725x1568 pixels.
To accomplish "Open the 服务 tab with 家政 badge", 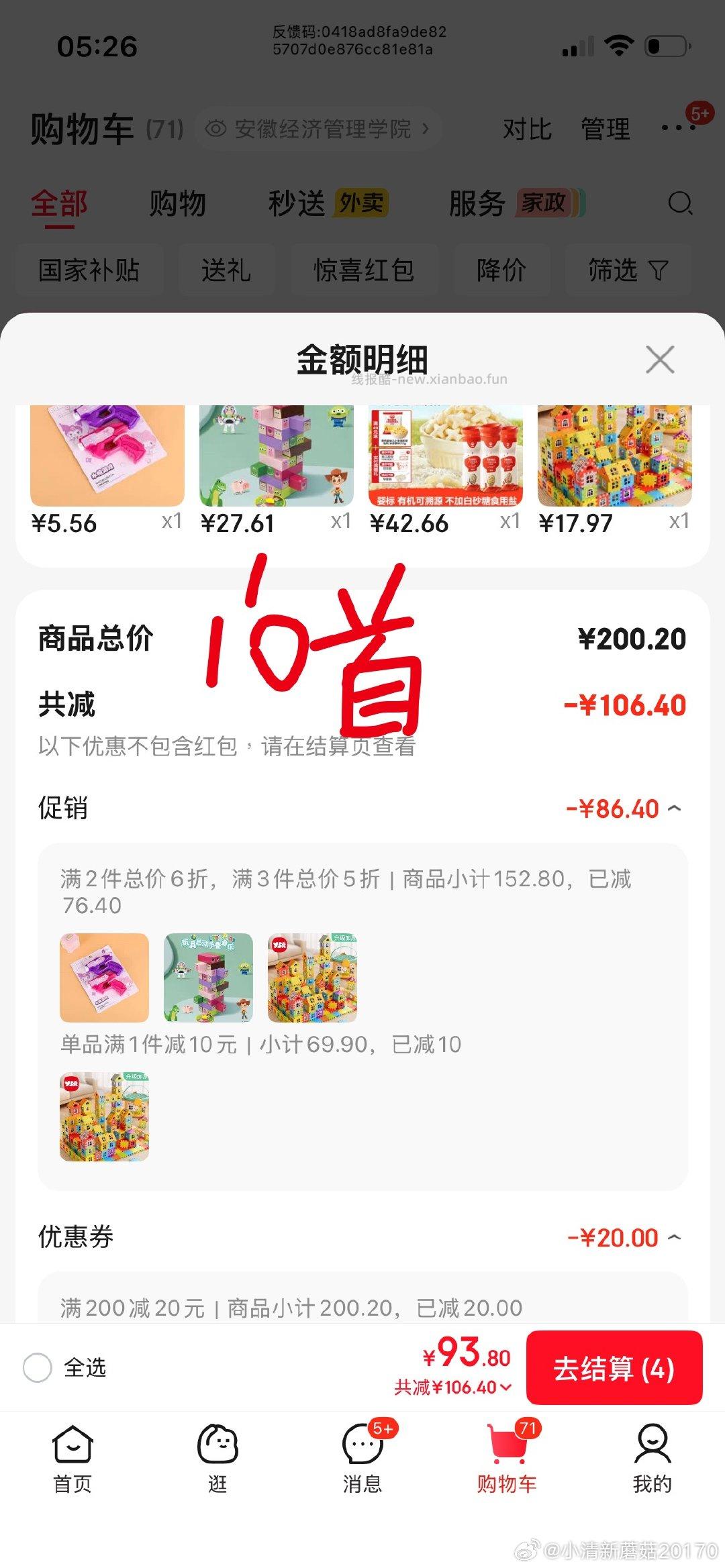I will pyautogui.click(x=477, y=203).
